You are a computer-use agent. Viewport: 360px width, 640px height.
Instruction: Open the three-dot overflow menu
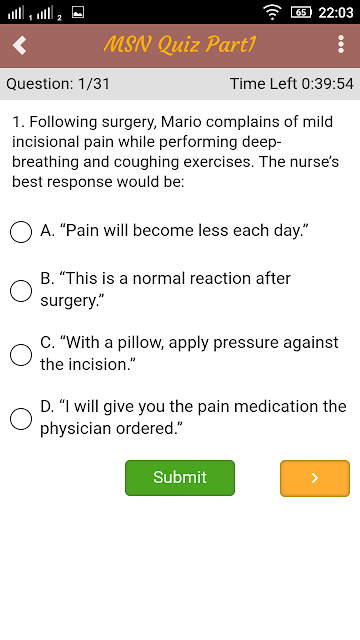click(341, 44)
